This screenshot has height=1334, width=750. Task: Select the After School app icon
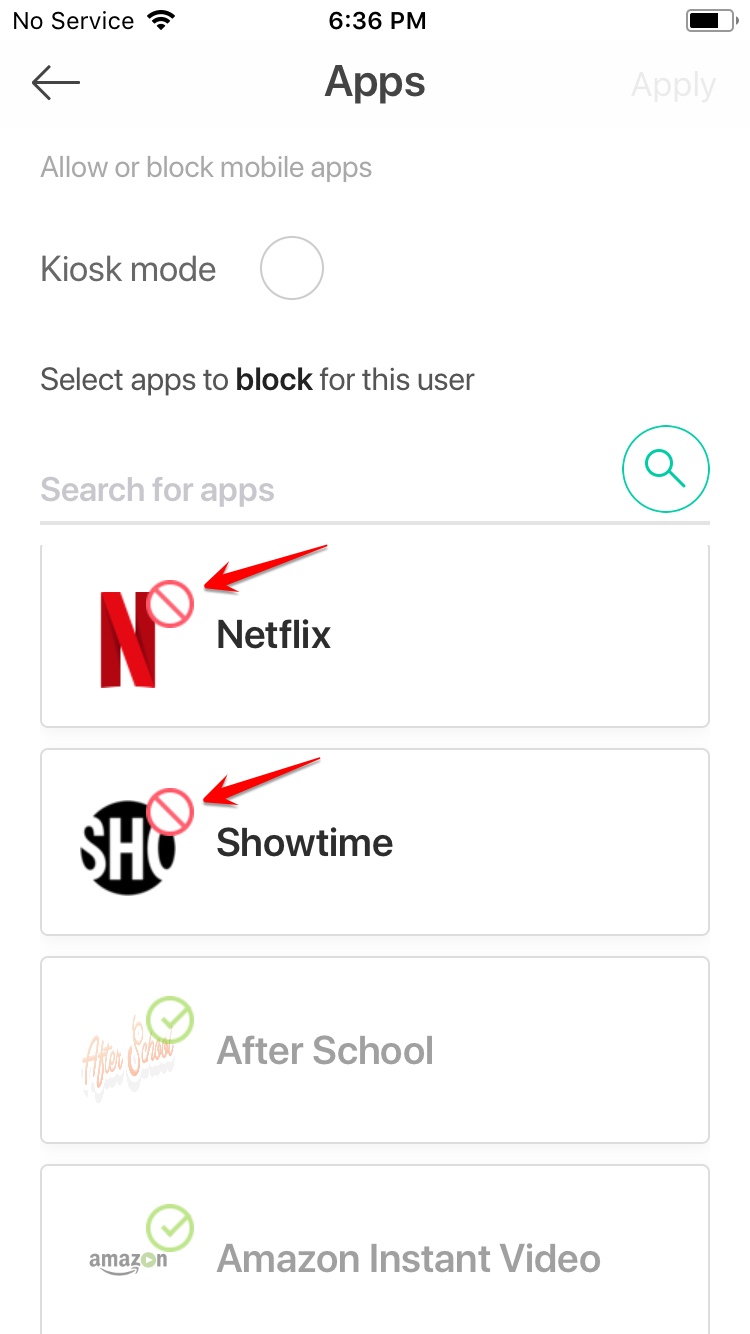click(130, 1050)
